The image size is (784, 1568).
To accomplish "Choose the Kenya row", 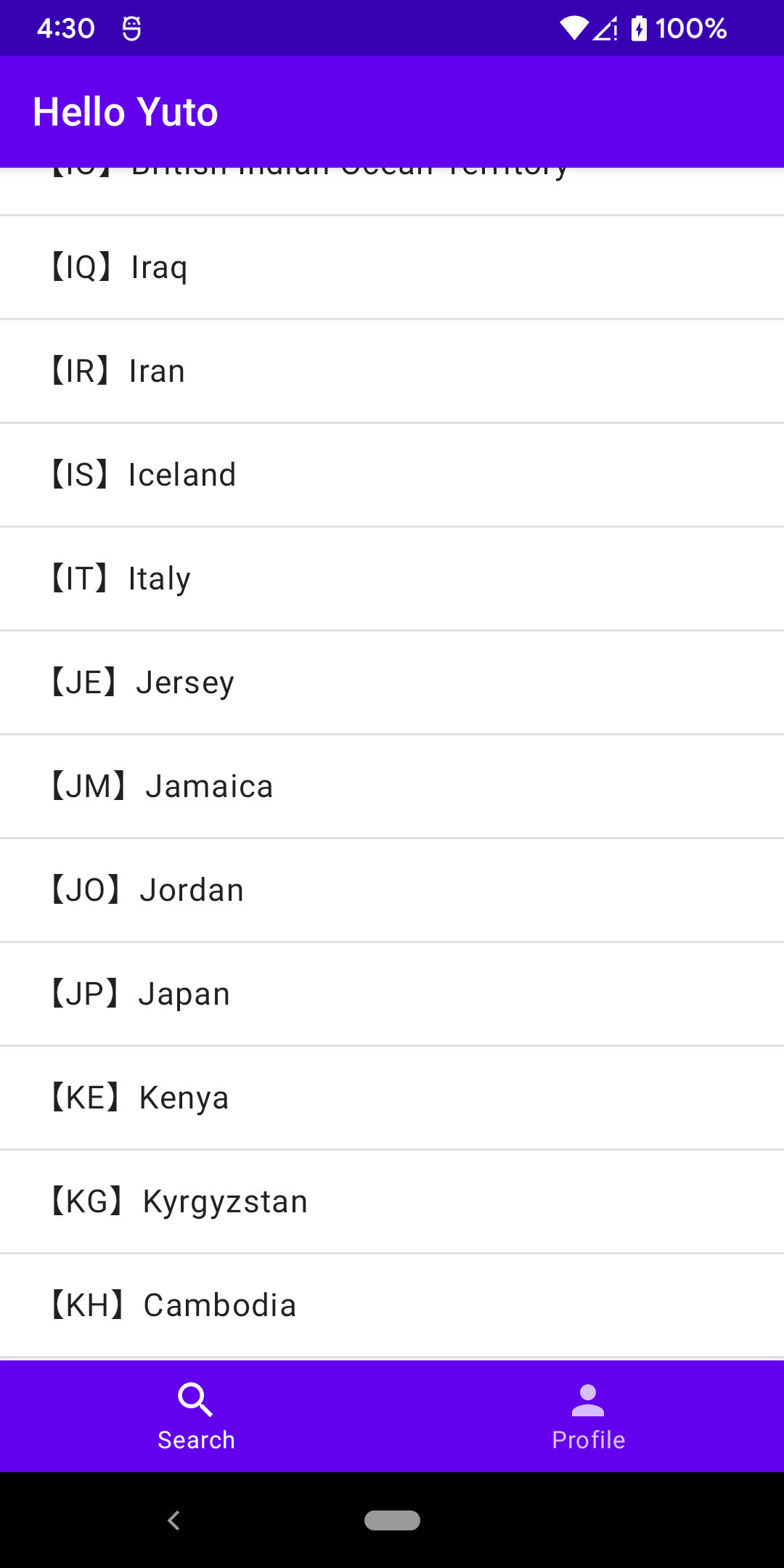I will [392, 1098].
